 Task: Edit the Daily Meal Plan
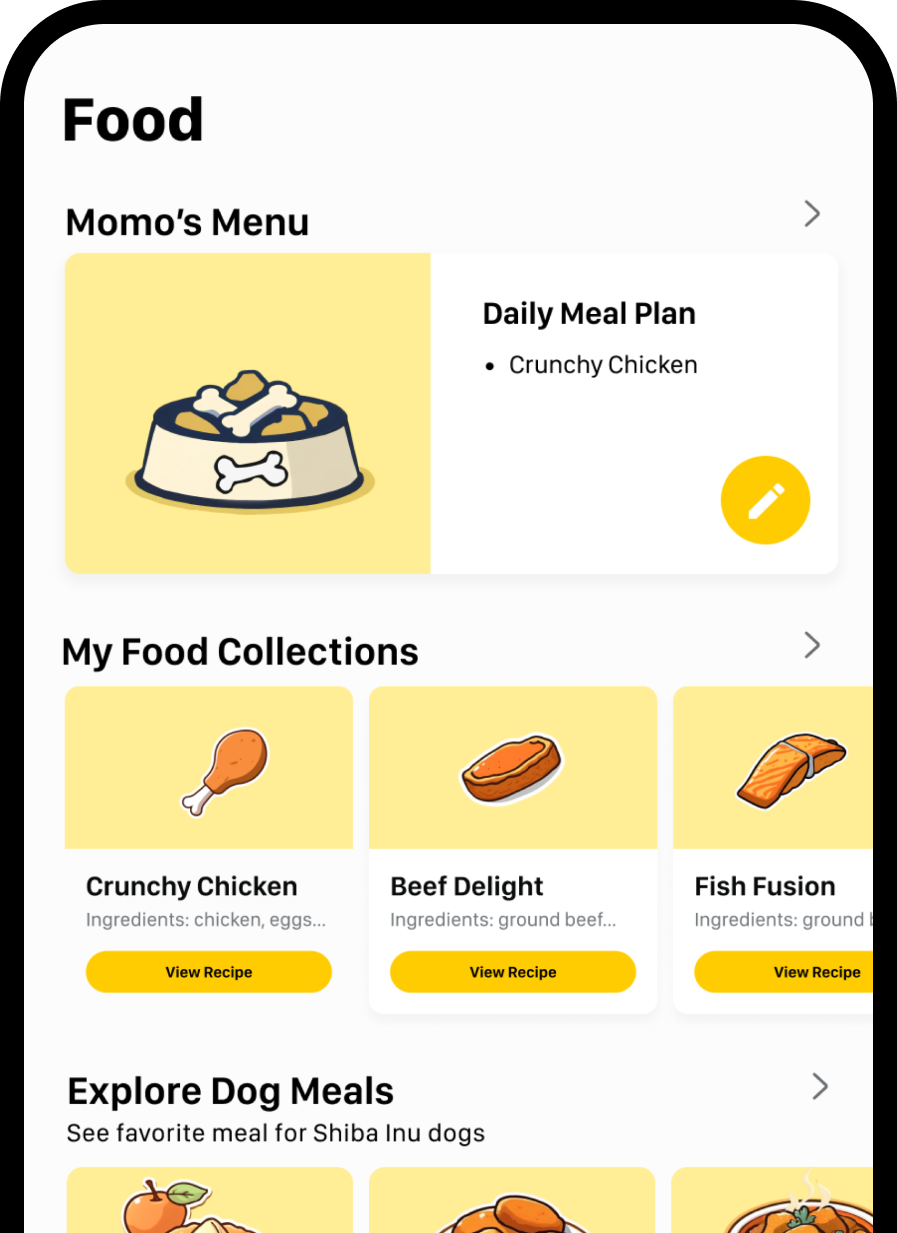(x=765, y=500)
